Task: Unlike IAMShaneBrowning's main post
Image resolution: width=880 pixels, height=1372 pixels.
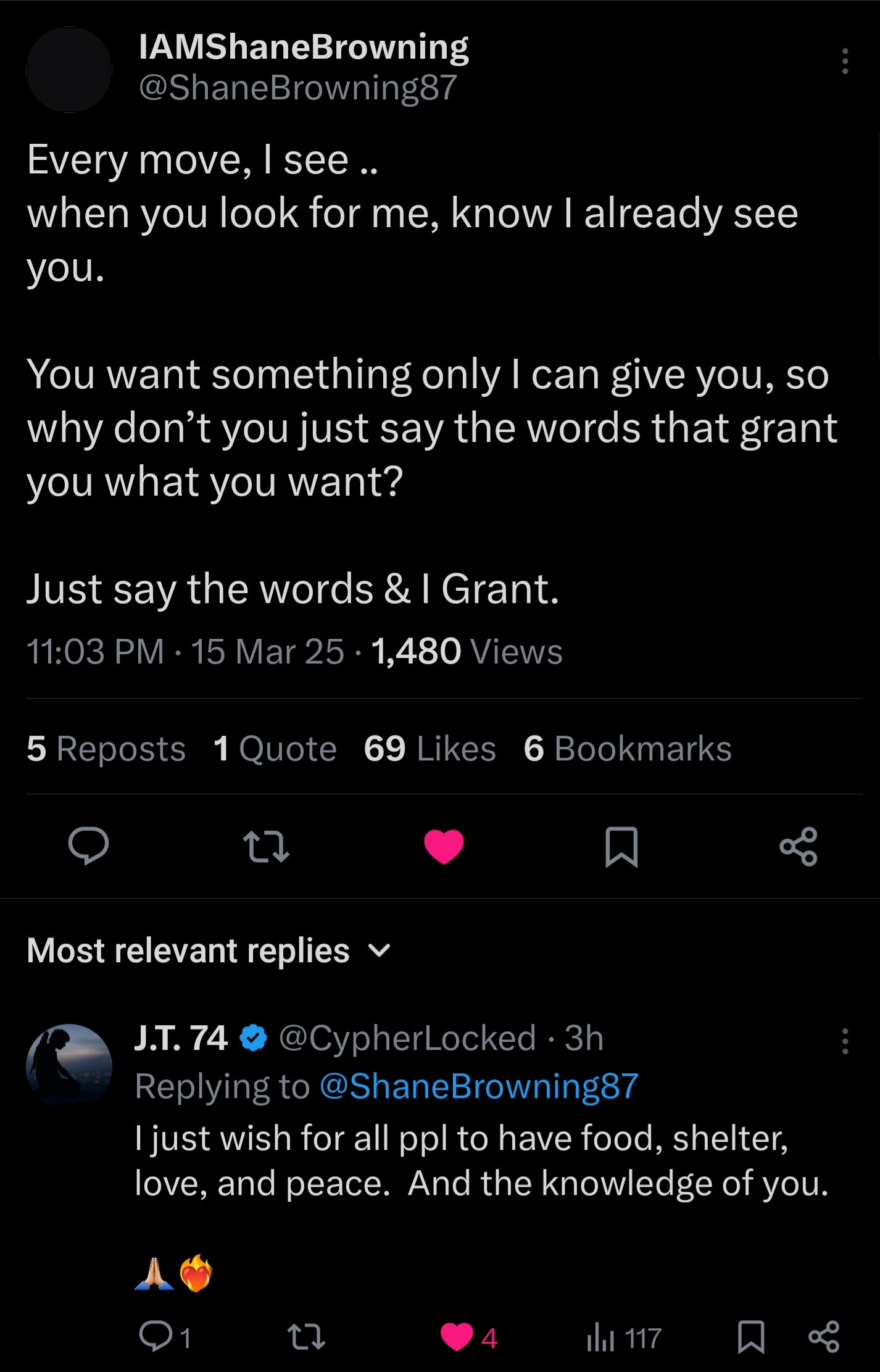Action: tap(444, 846)
